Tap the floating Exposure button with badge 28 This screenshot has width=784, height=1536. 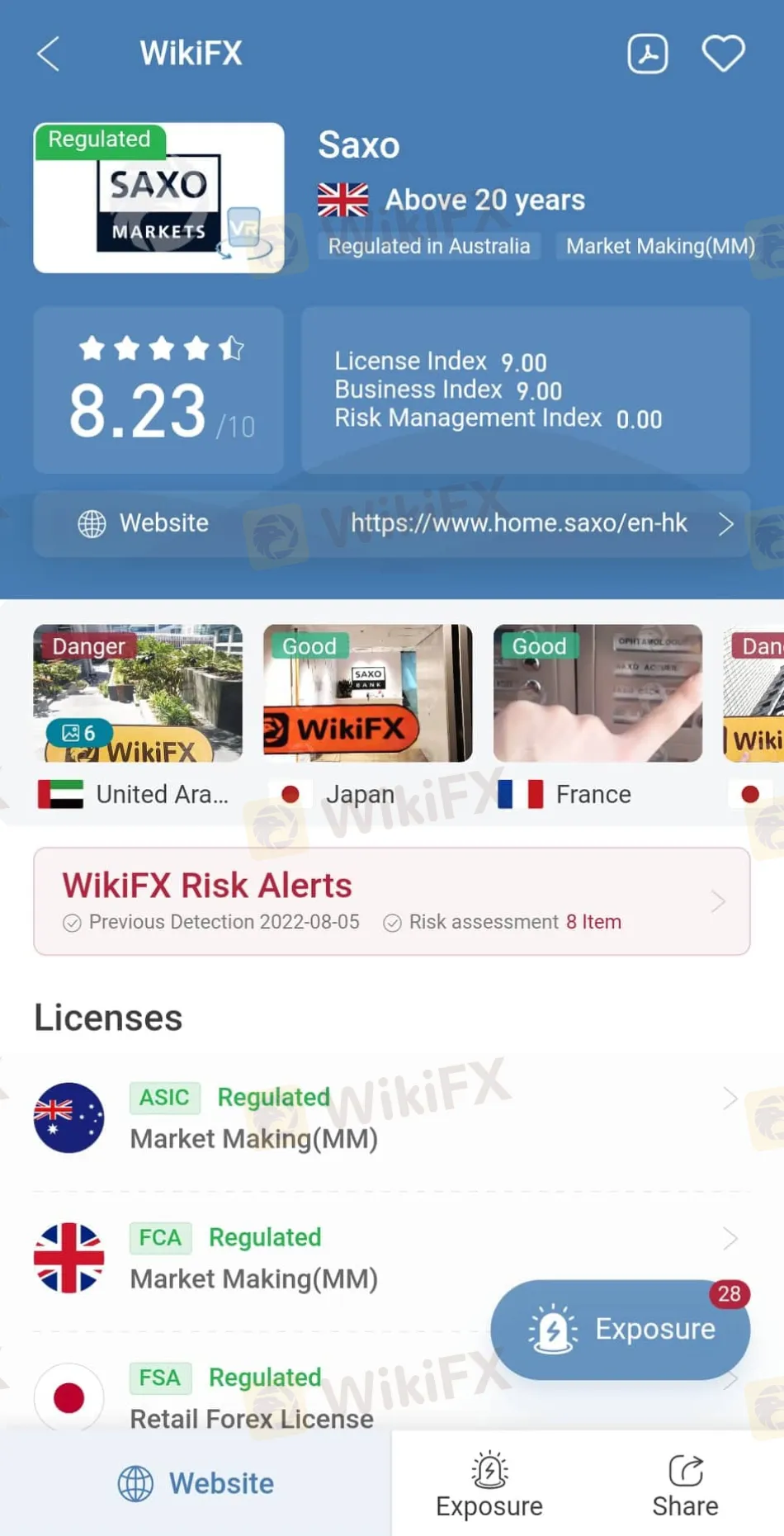[x=621, y=1329]
